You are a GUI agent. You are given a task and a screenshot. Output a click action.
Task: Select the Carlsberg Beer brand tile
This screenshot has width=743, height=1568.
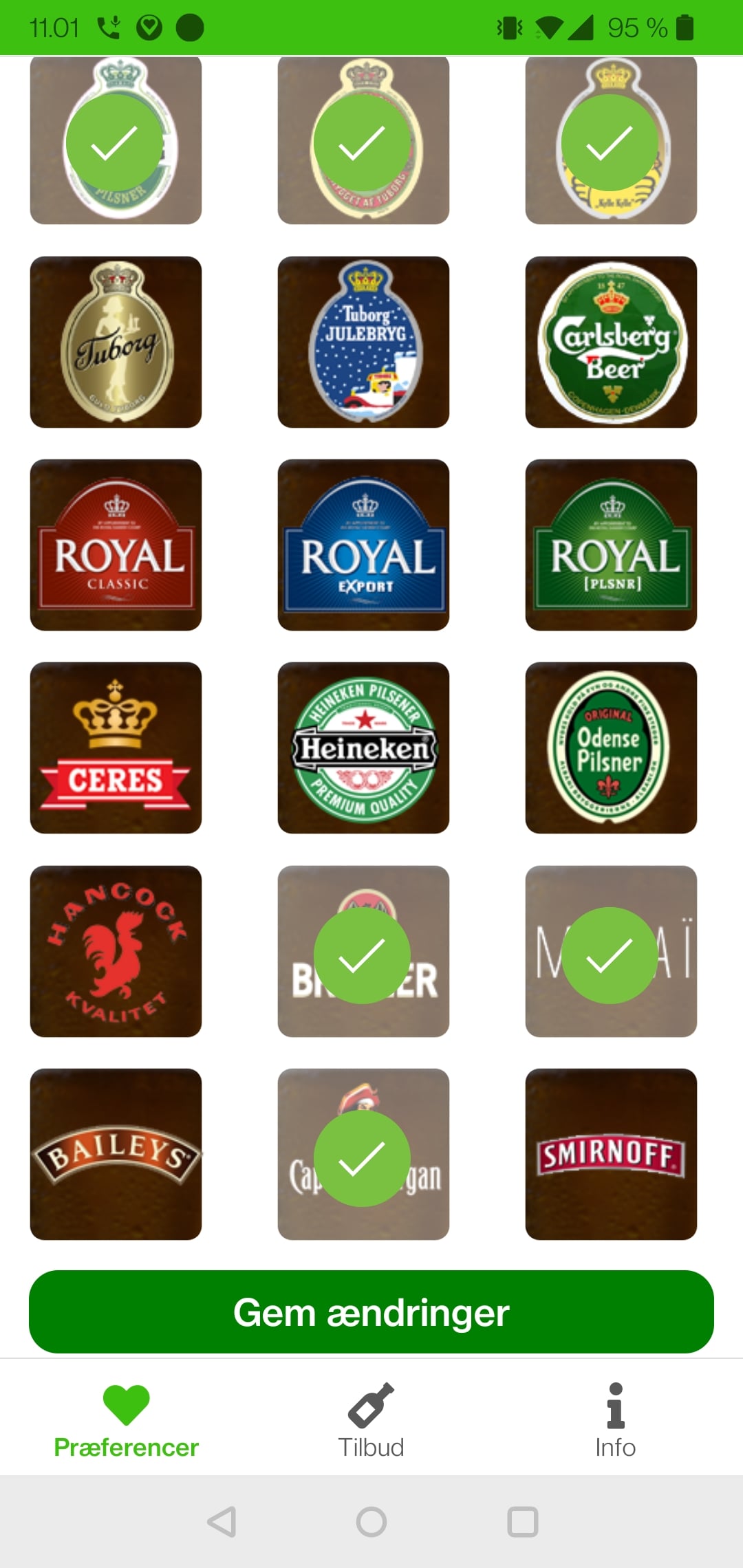click(611, 342)
